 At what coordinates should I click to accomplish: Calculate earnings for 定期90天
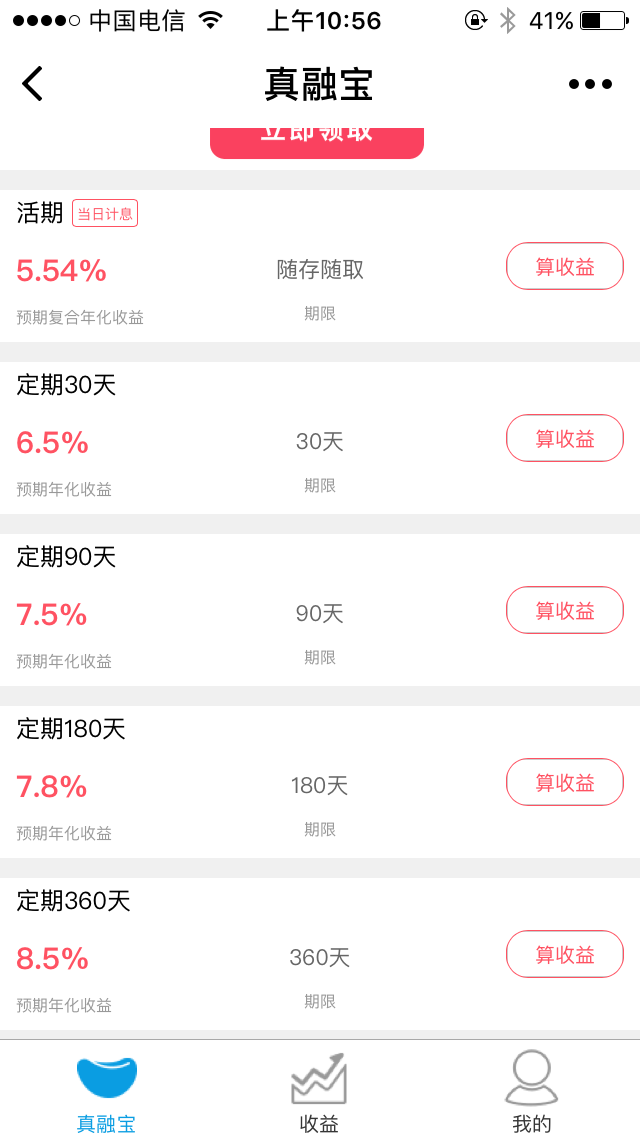565,611
